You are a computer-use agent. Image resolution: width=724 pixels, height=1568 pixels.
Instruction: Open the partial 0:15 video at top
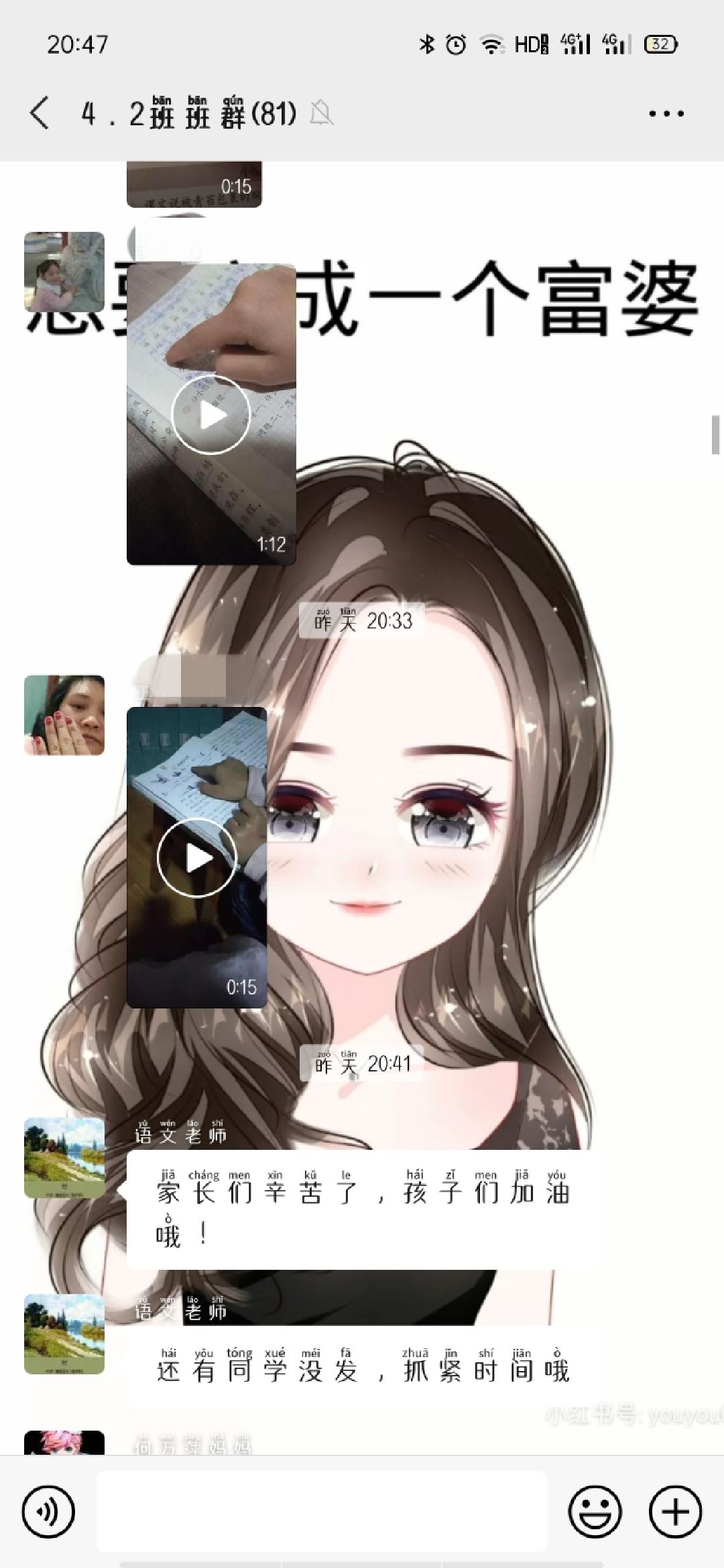[x=194, y=184]
